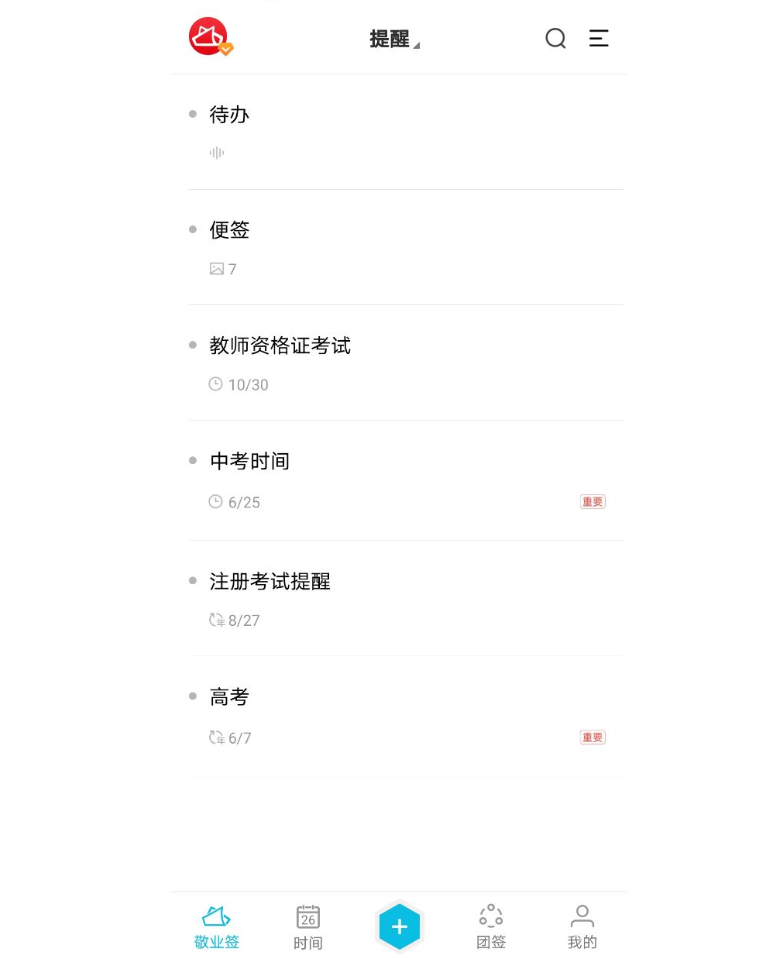Switch to the 时间 tab
Screen dimensions: 778x958
coord(308,927)
